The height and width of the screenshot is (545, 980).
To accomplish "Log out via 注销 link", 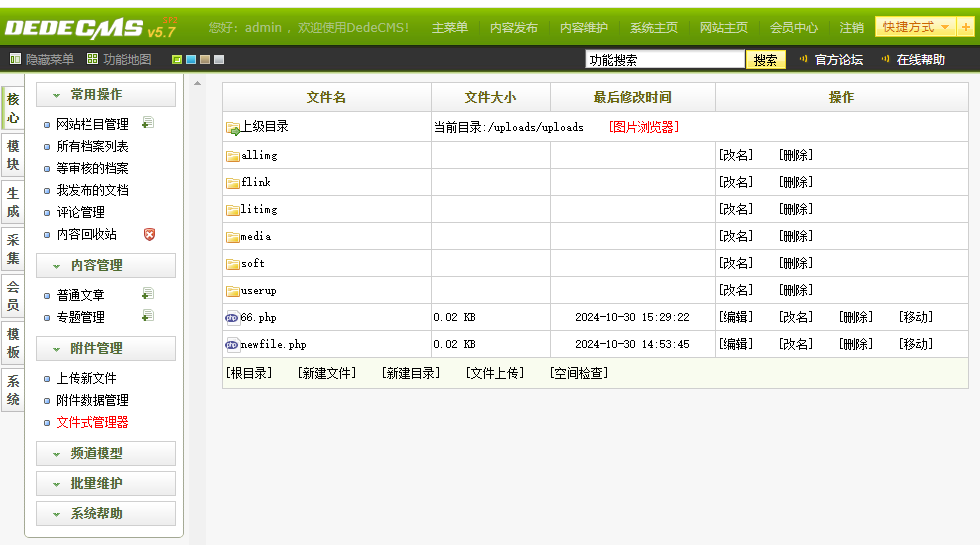I will click(852, 27).
